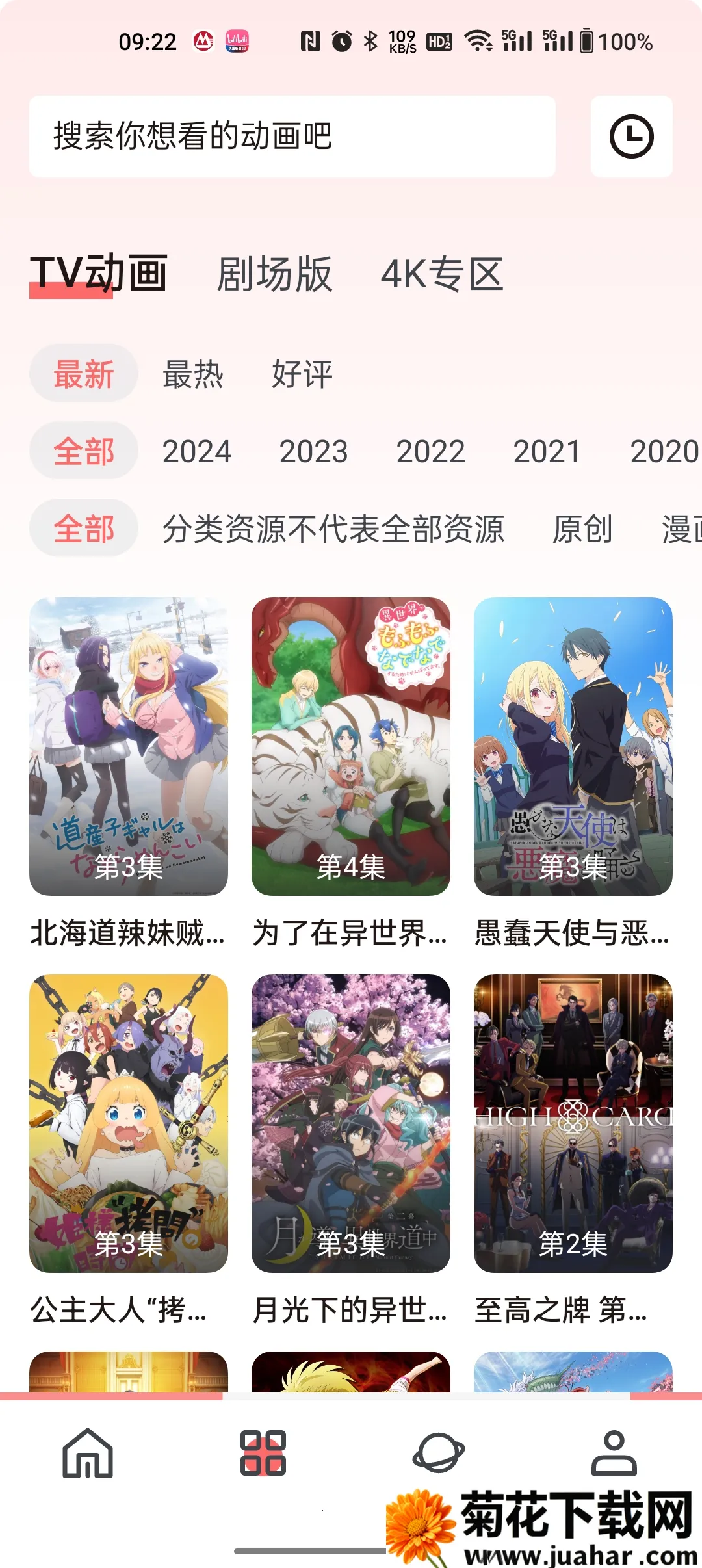702x1568 pixels.
Task: Open the profile tab
Action: (614, 1454)
